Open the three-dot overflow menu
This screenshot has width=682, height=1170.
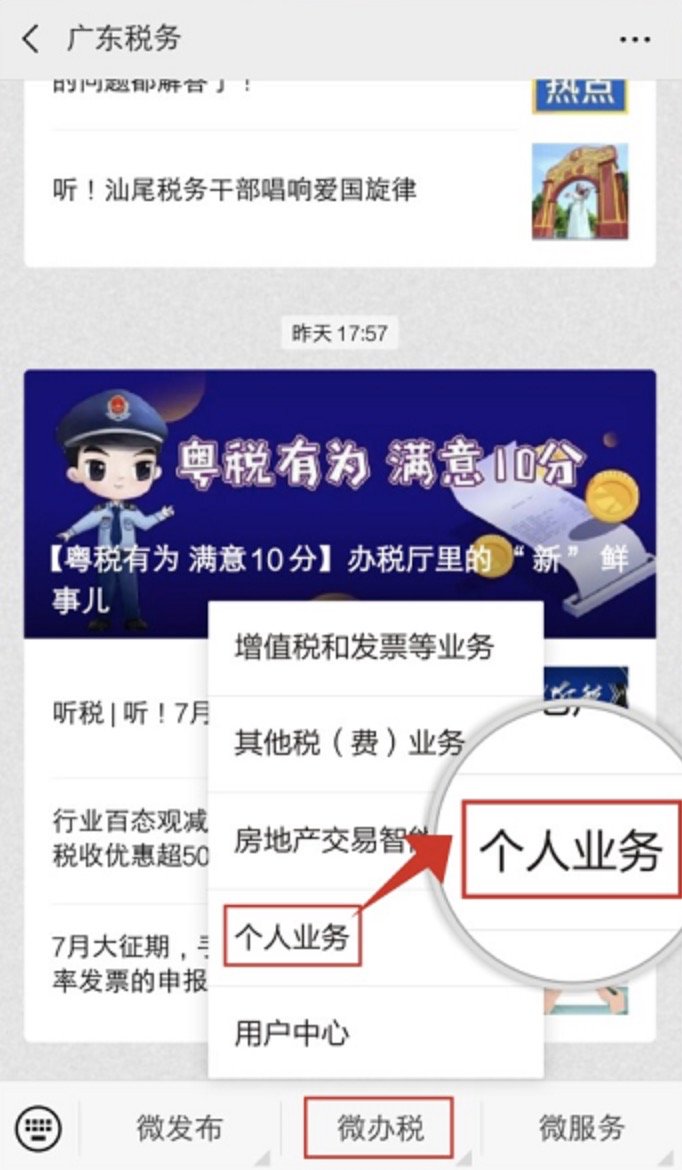coord(634,39)
